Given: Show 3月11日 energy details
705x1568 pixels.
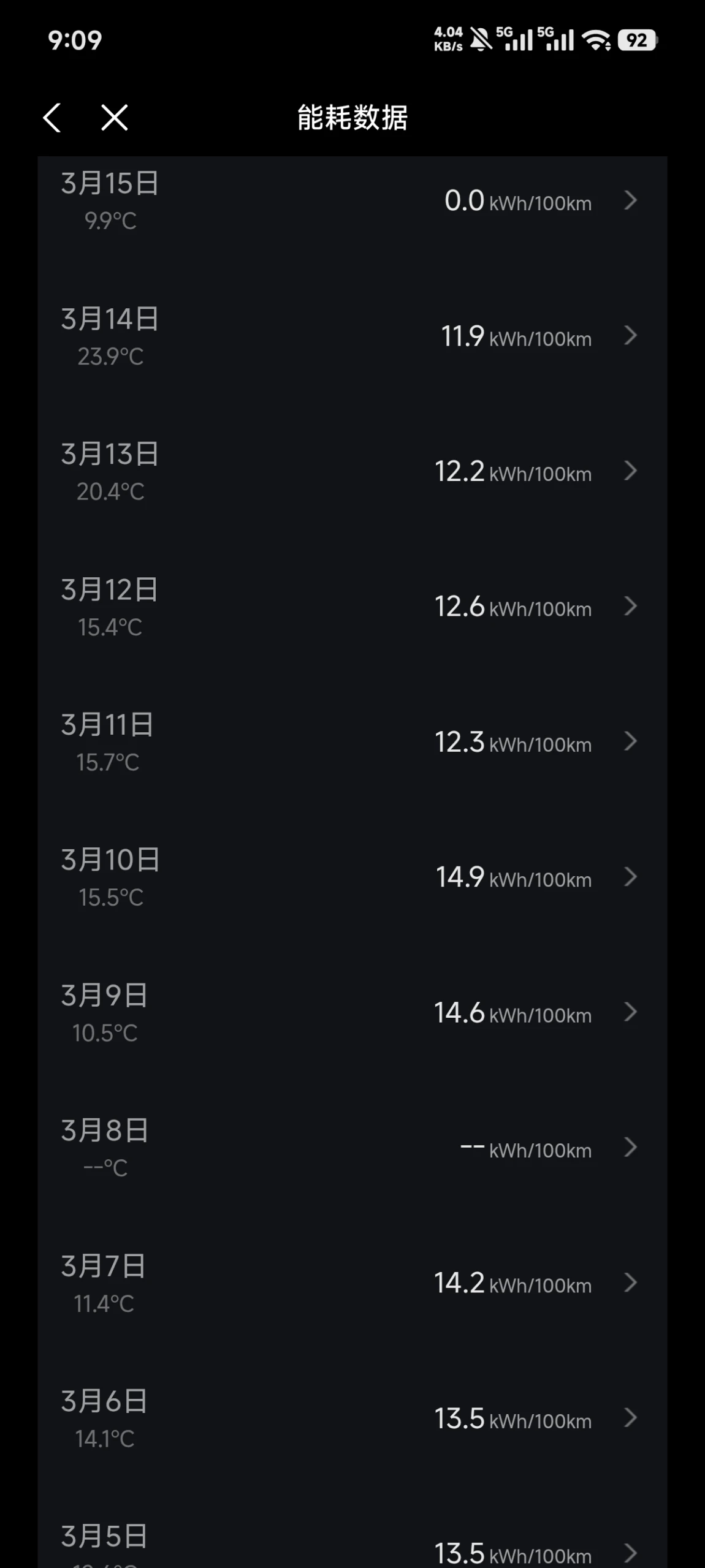Looking at the screenshot, I should 352,743.
